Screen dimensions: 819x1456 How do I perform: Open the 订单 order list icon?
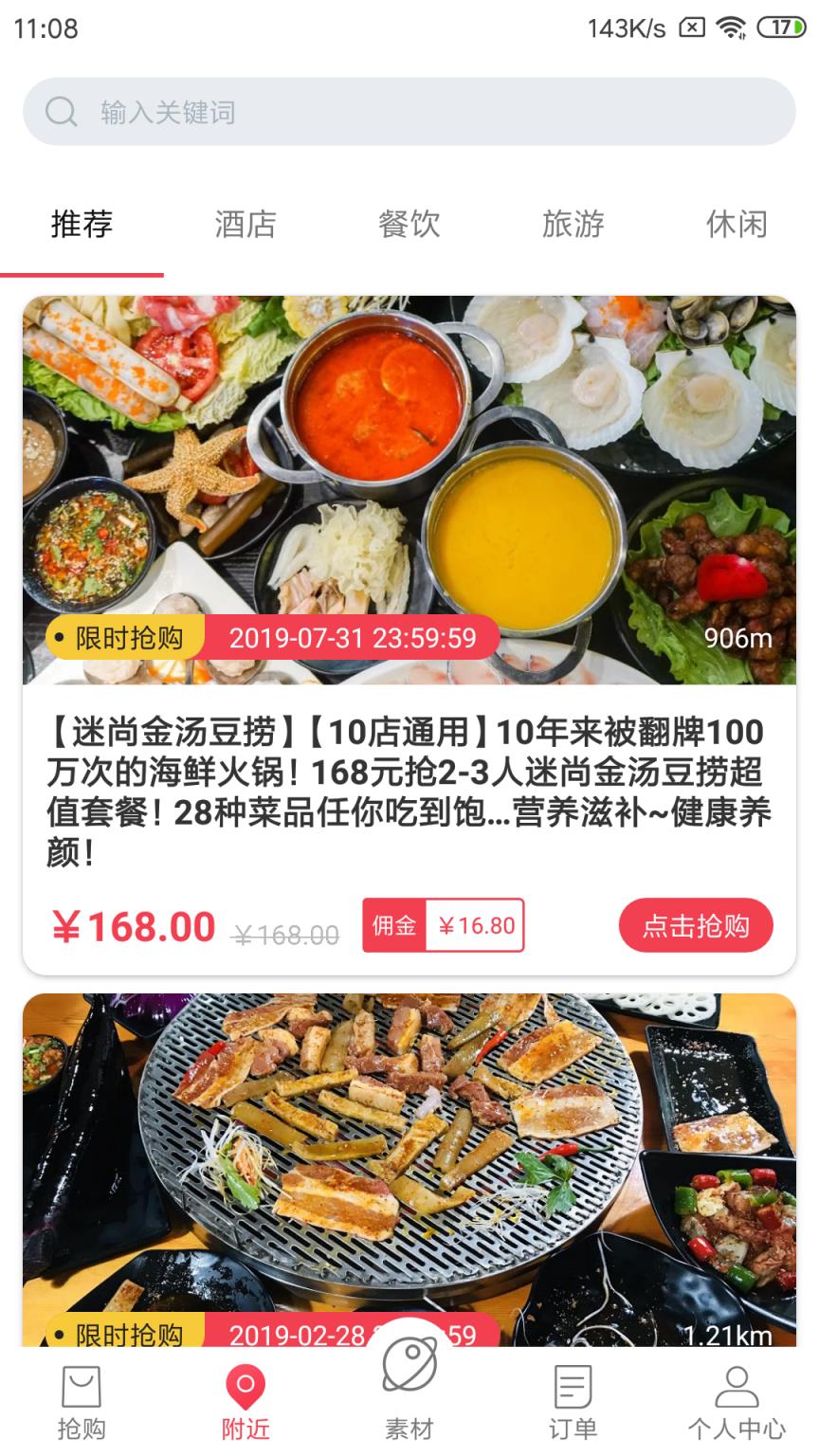(572, 1387)
